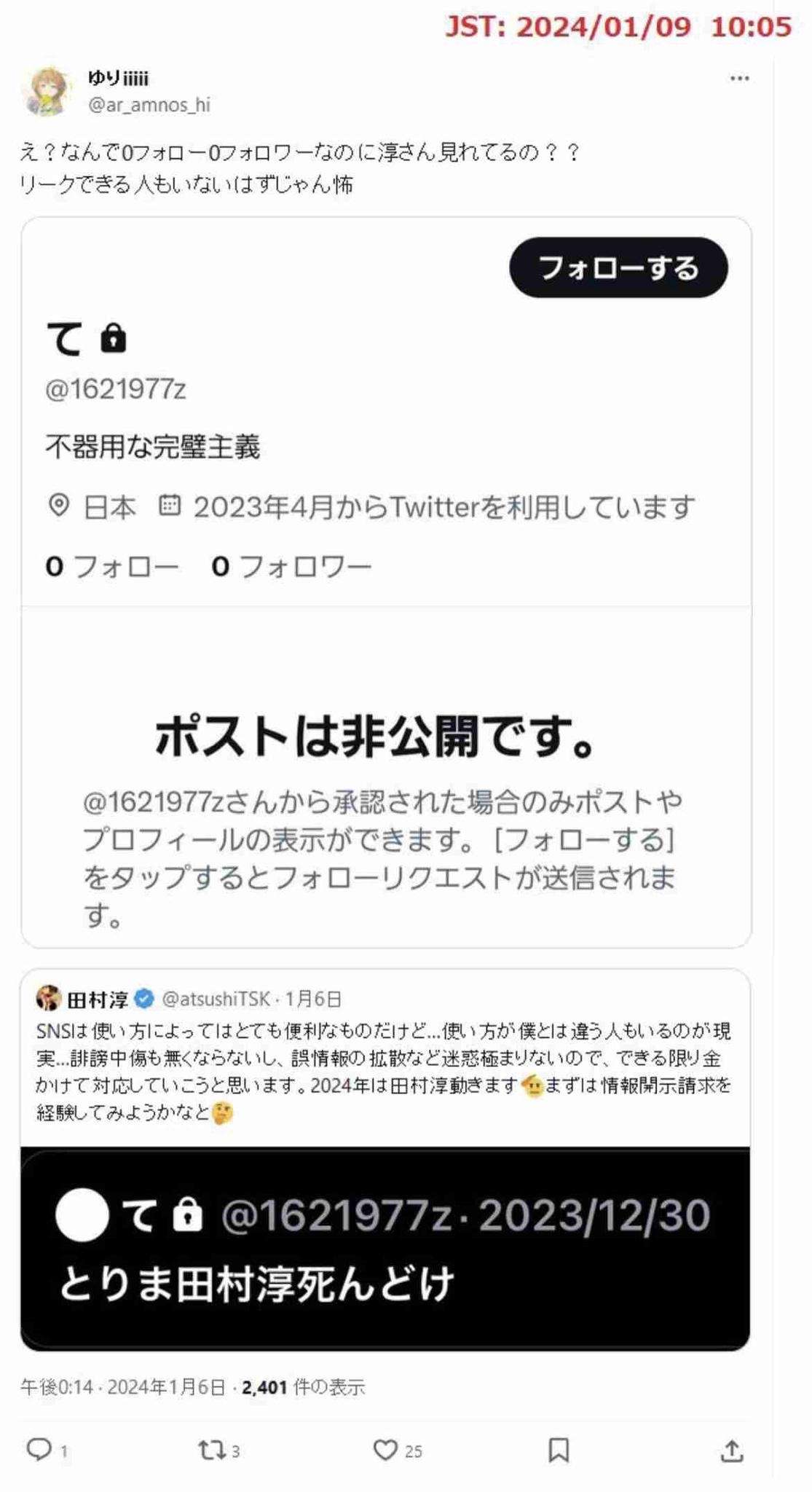The height and width of the screenshot is (1492, 812).
Task: Open the @ar_amnos_hi handle
Action: 149,105
